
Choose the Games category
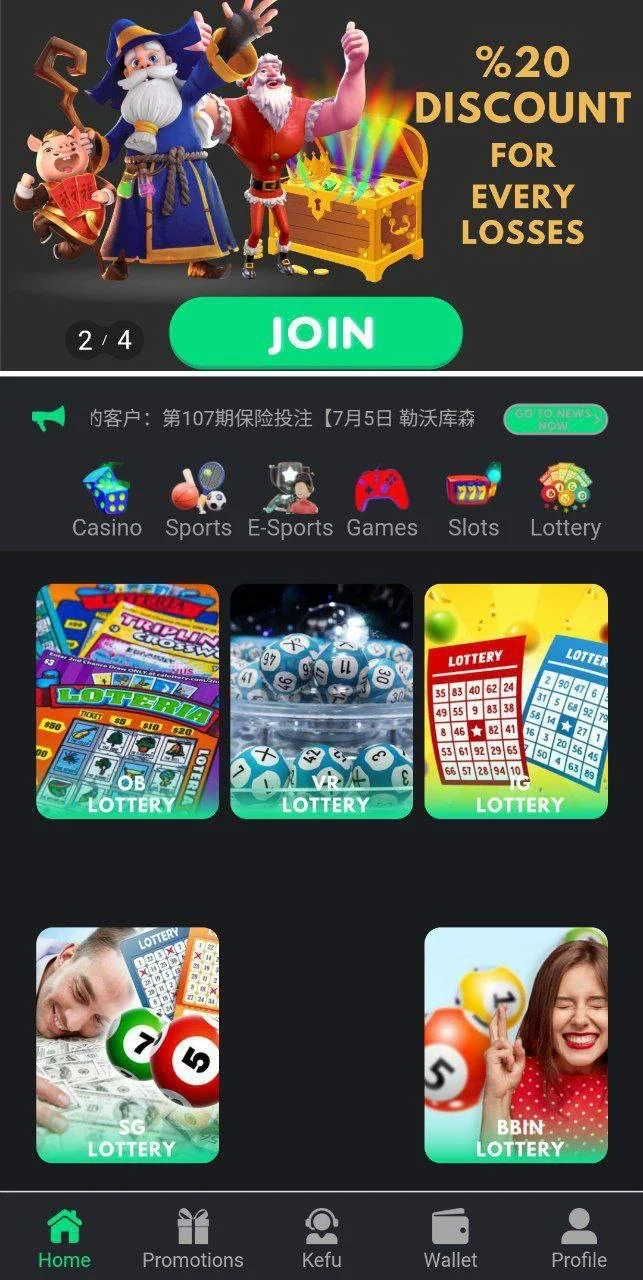[382, 502]
